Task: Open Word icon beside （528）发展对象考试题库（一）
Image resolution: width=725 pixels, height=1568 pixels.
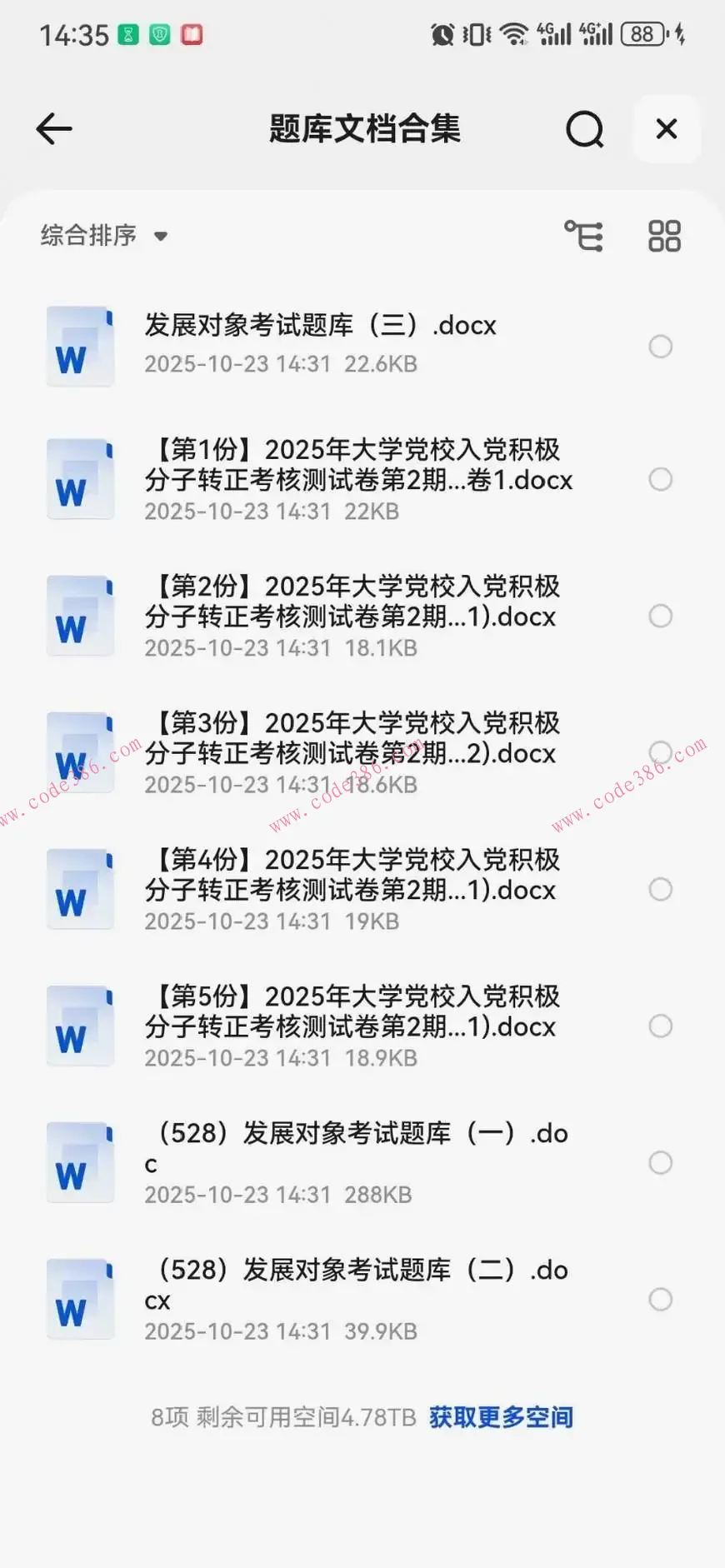Action: 80,1163
